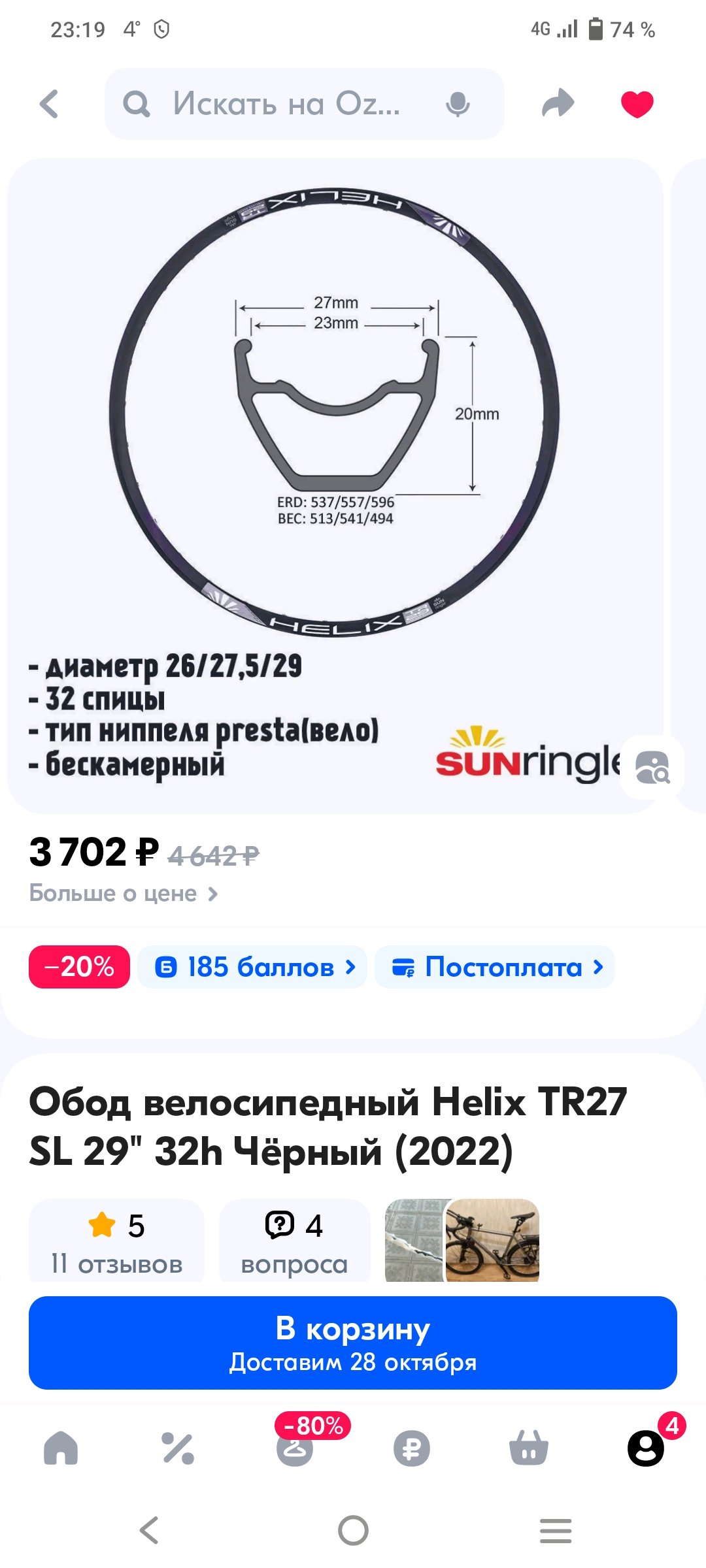Viewport: 706px width, 1568px height.
Task: Open the customer photo of the bicycle
Action: (x=493, y=1240)
